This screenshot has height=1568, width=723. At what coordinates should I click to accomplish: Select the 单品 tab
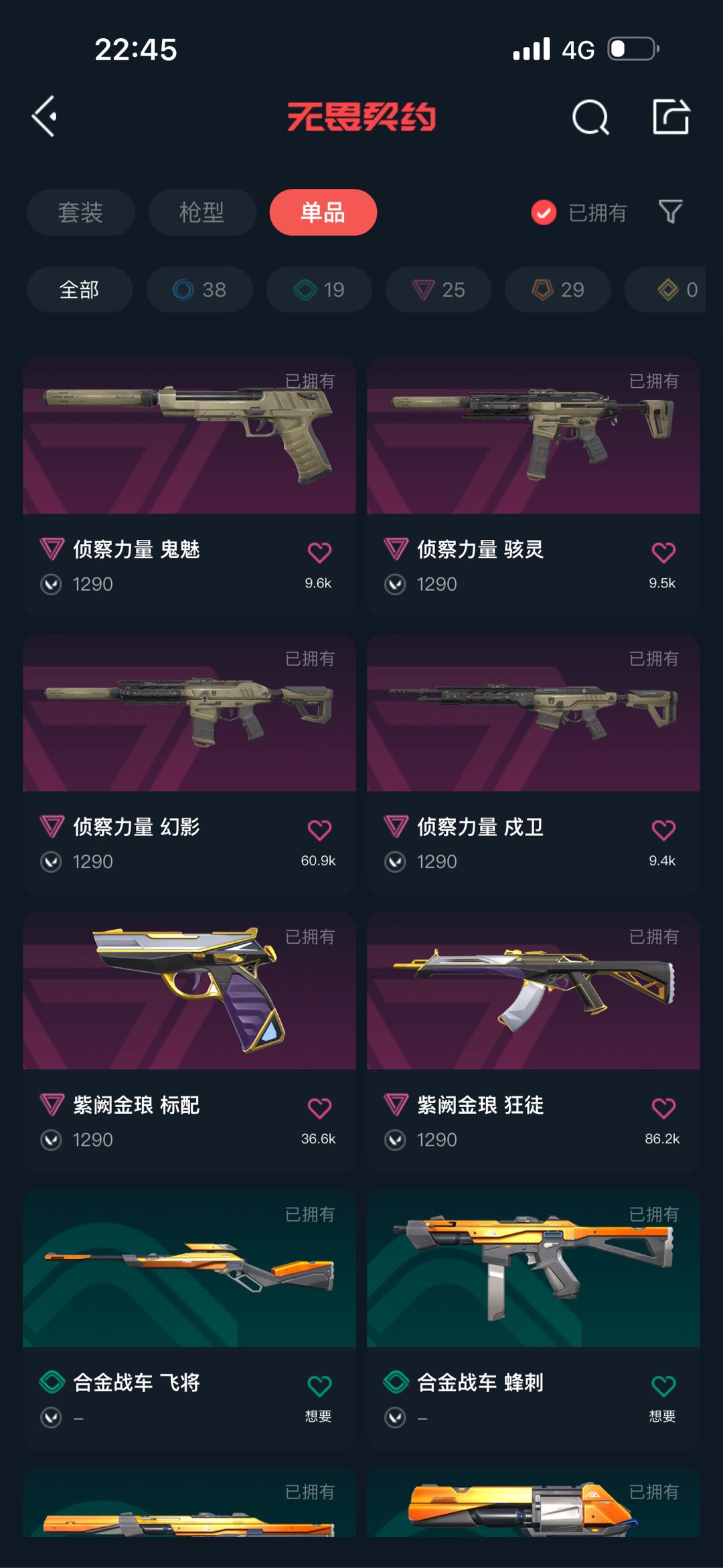tap(323, 212)
